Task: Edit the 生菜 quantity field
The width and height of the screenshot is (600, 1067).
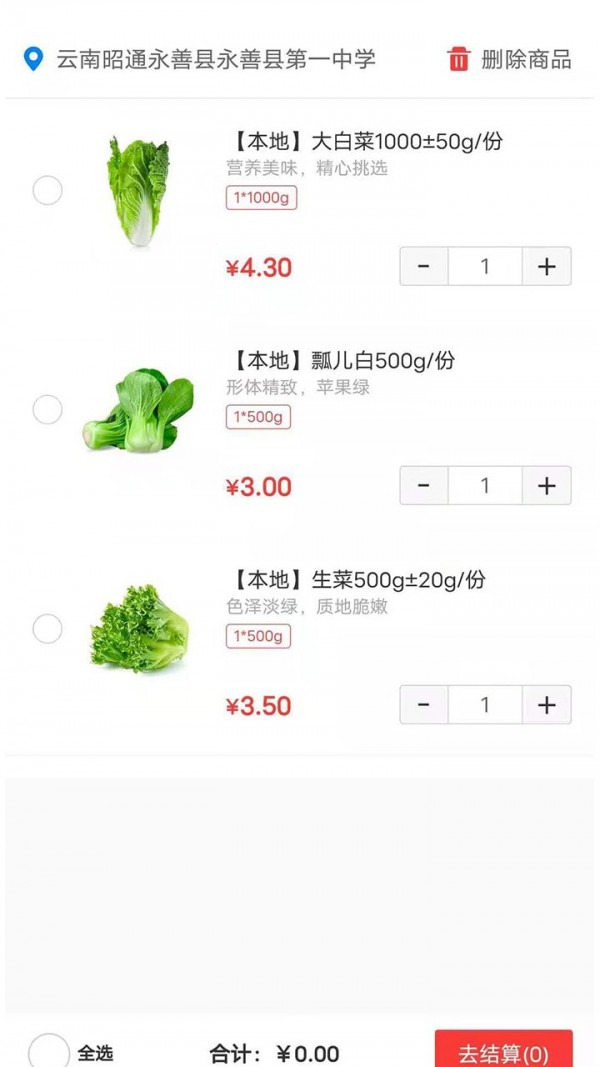Action: click(x=485, y=705)
